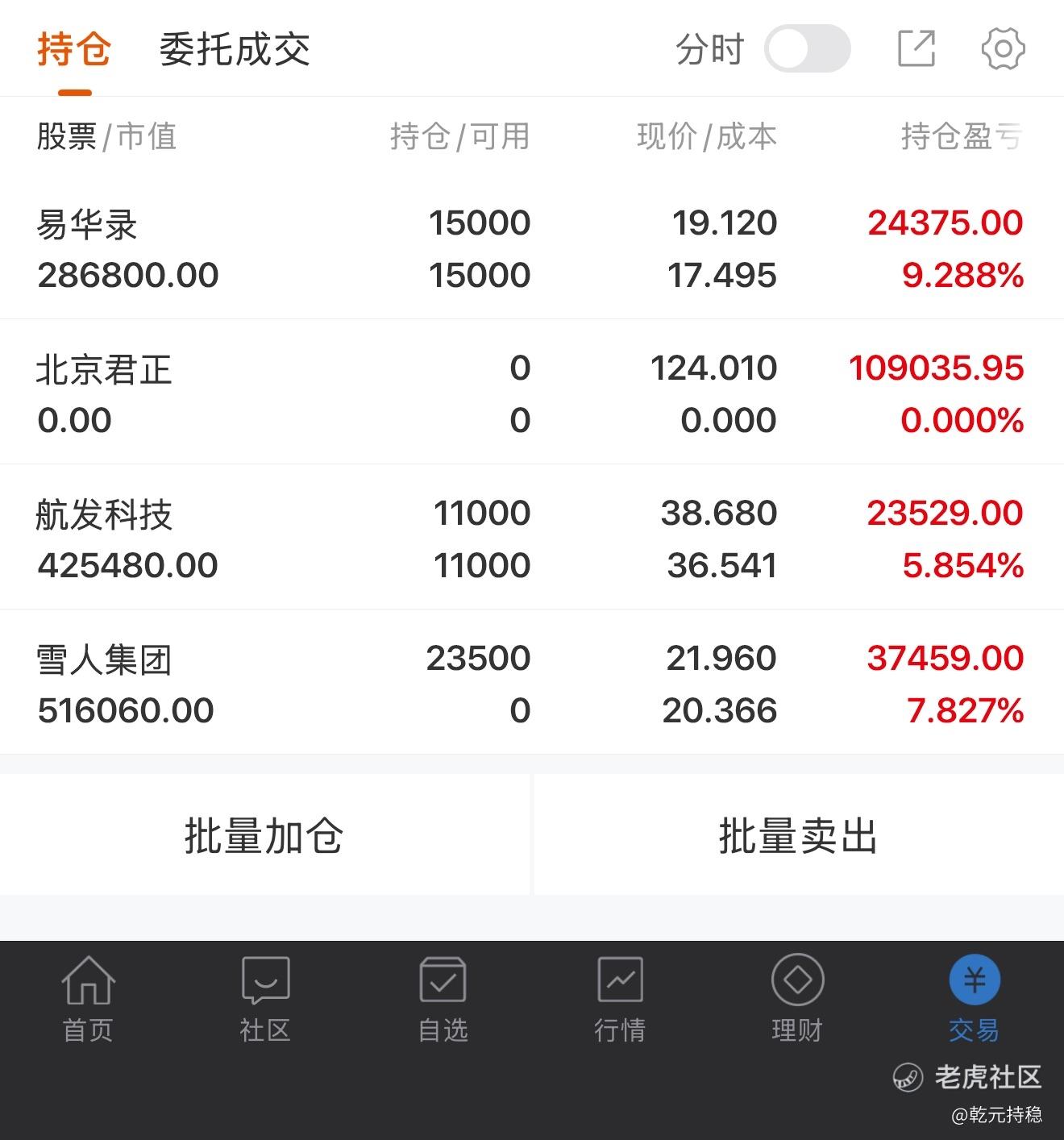Screen dimensions: 1064x1140
Task: Open the 北京君正 holding row
Action: pyautogui.click(x=530, y=393)
